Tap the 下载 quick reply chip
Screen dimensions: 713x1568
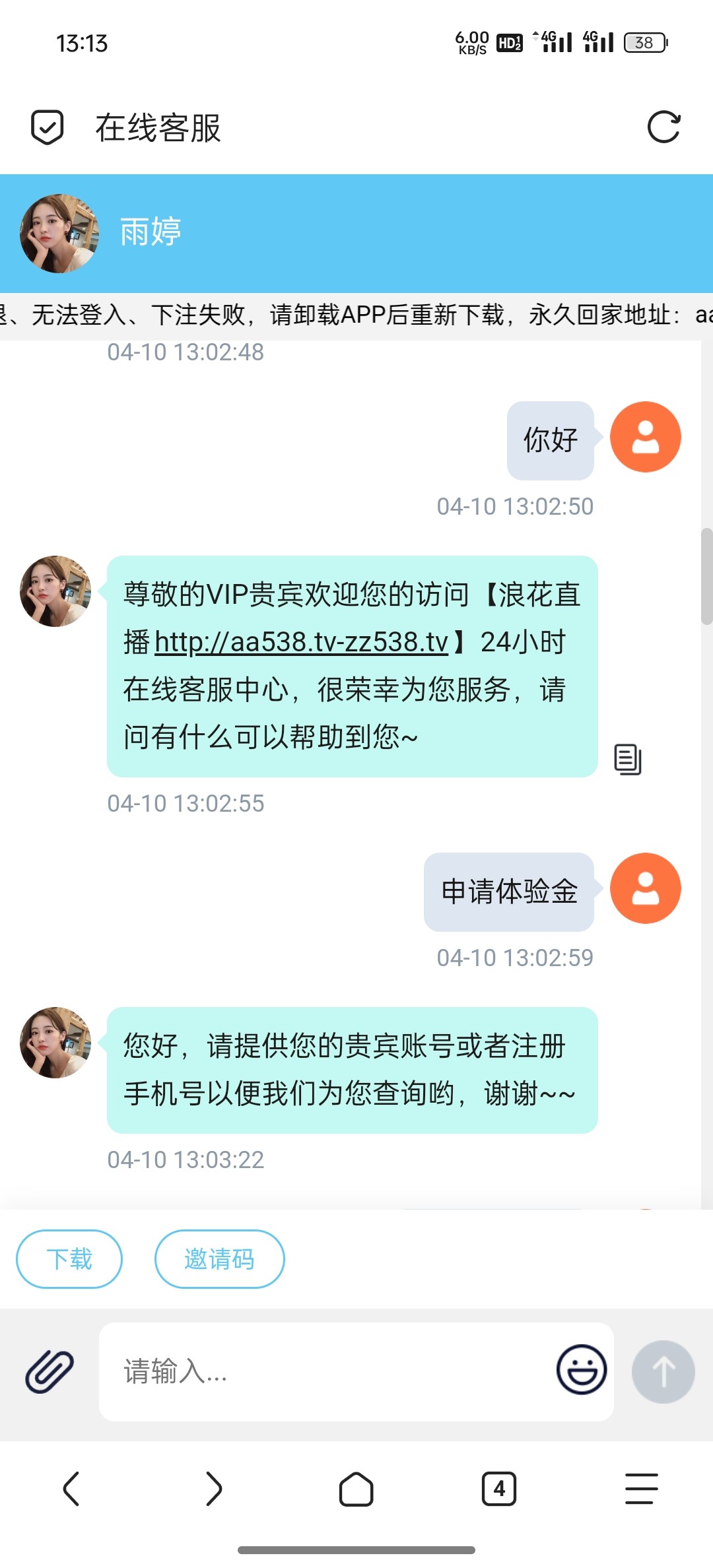[69, 1258]
